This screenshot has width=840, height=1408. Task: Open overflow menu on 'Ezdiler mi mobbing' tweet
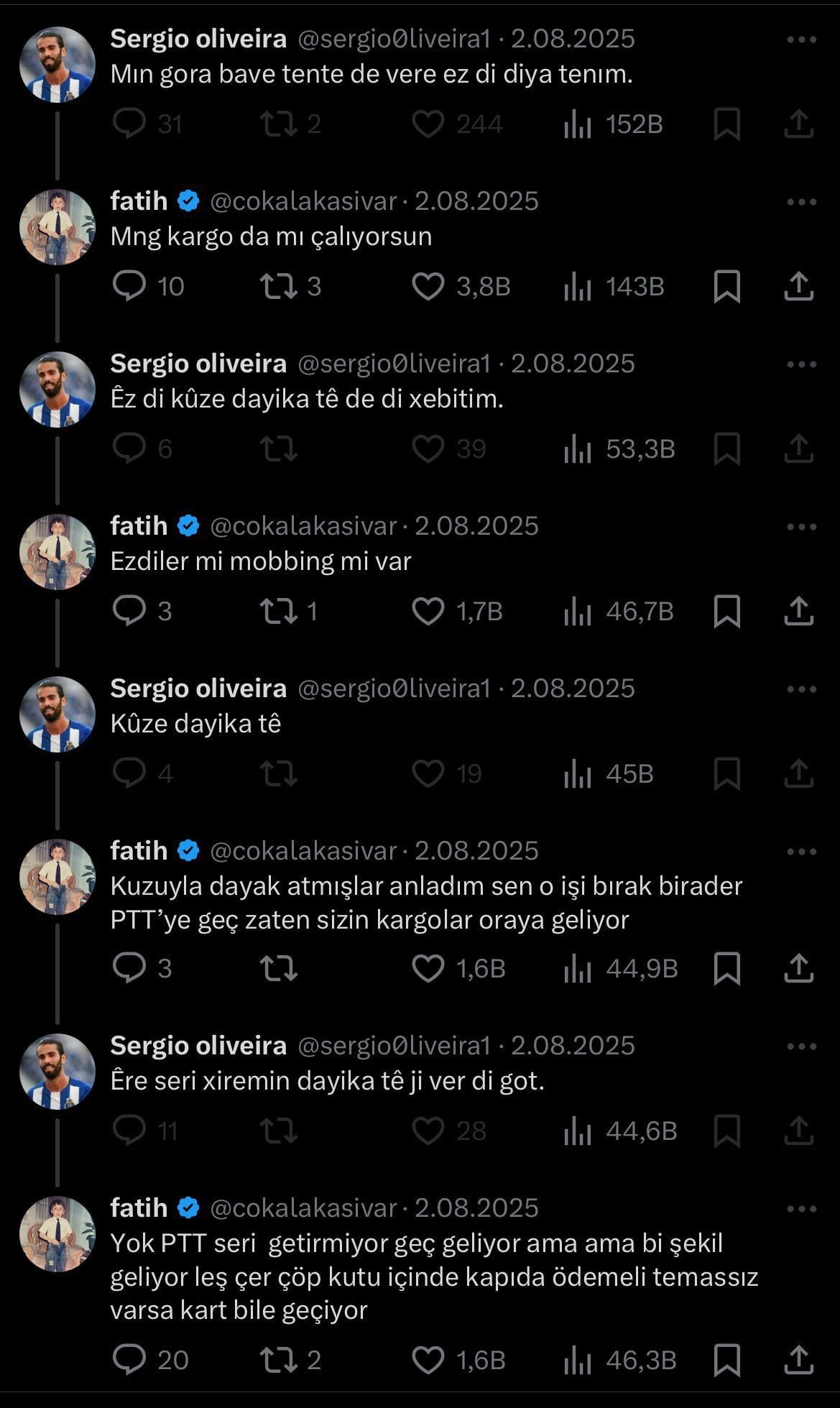coord(801,527)
